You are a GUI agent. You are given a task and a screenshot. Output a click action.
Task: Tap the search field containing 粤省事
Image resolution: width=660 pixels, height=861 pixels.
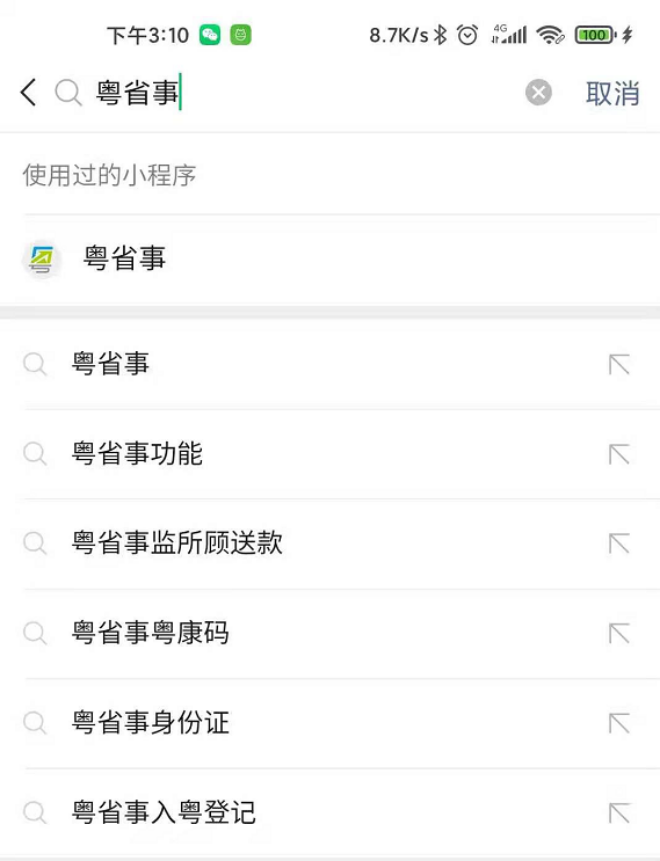300,93
